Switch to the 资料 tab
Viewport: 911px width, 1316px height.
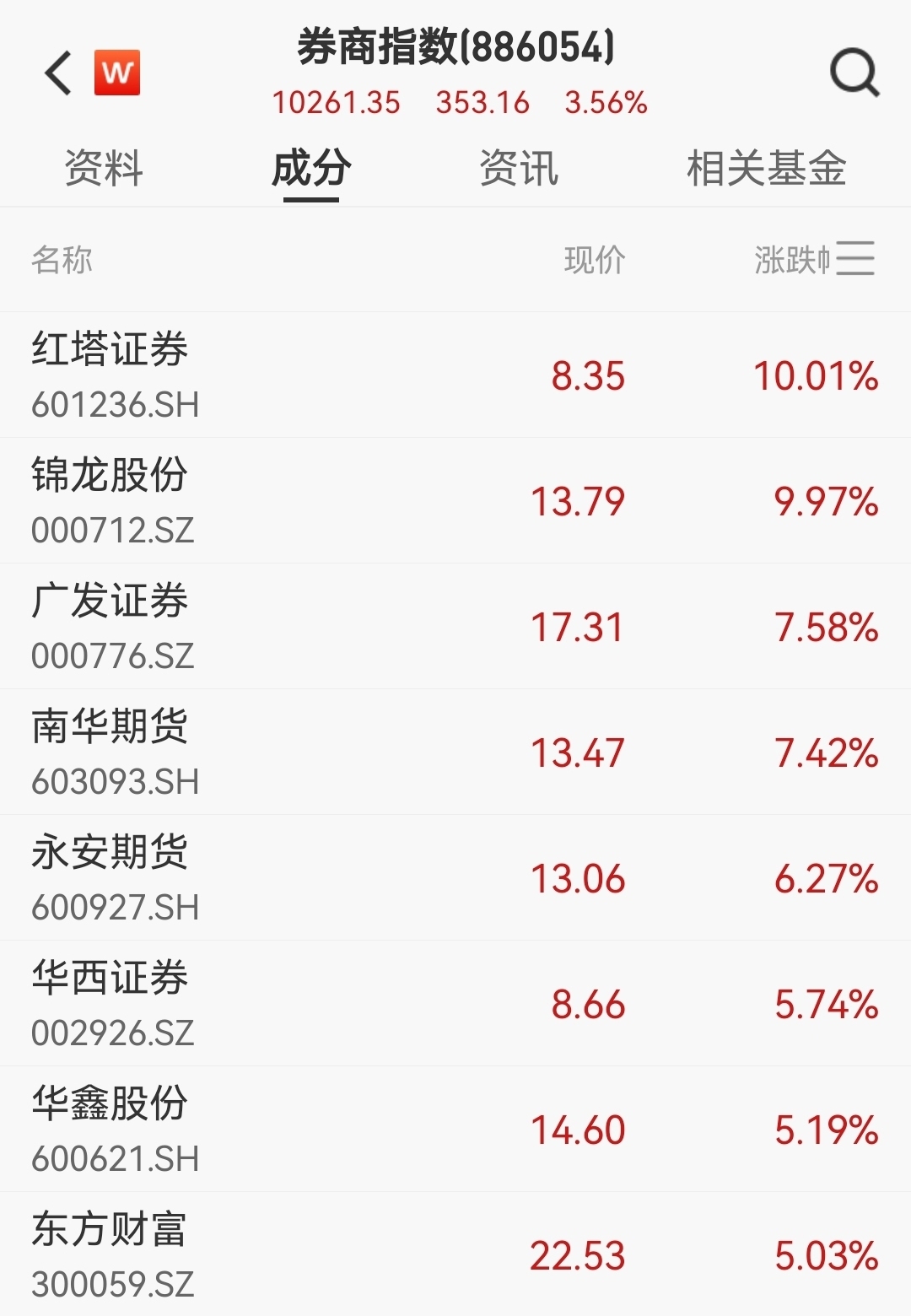(104, 168)
